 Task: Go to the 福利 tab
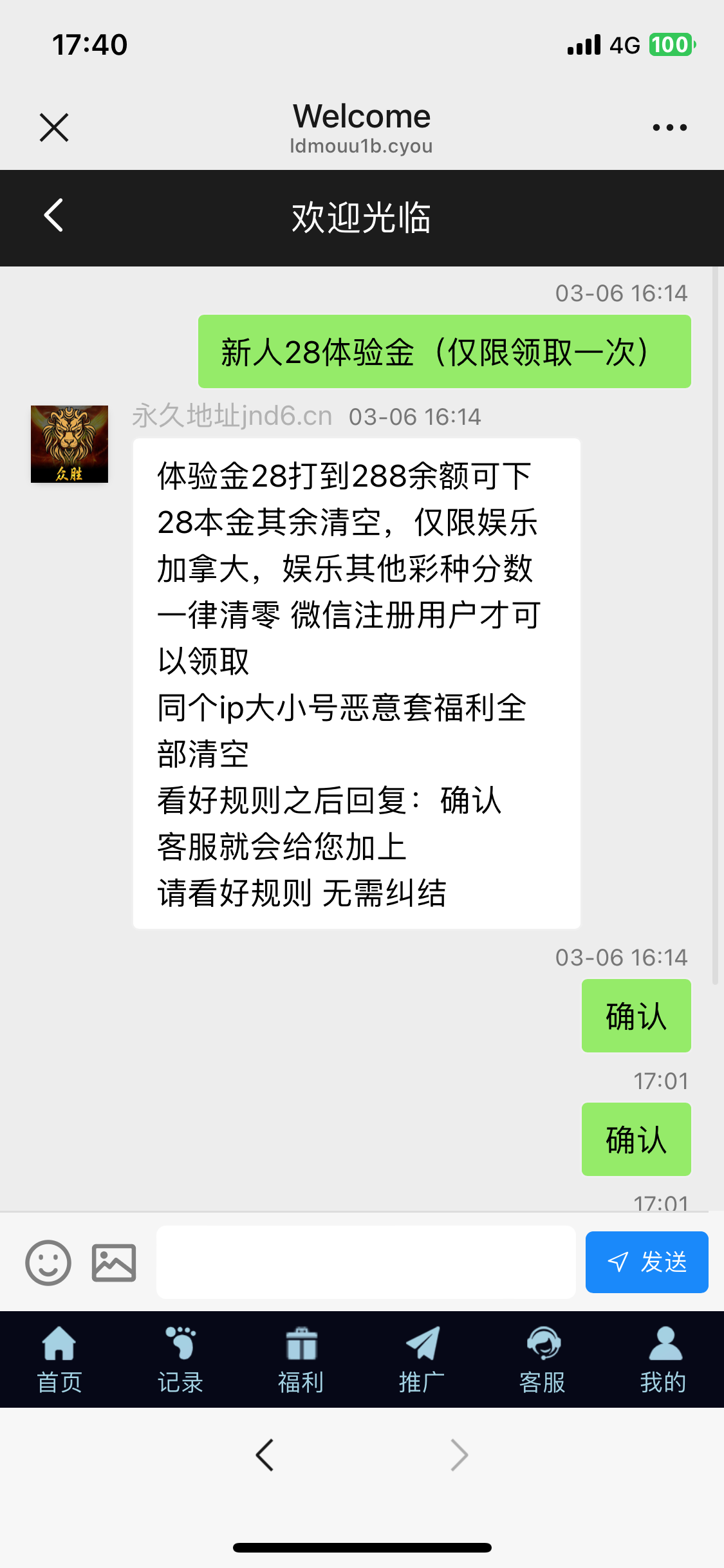pyautogui.click(x=301, y=1359)
